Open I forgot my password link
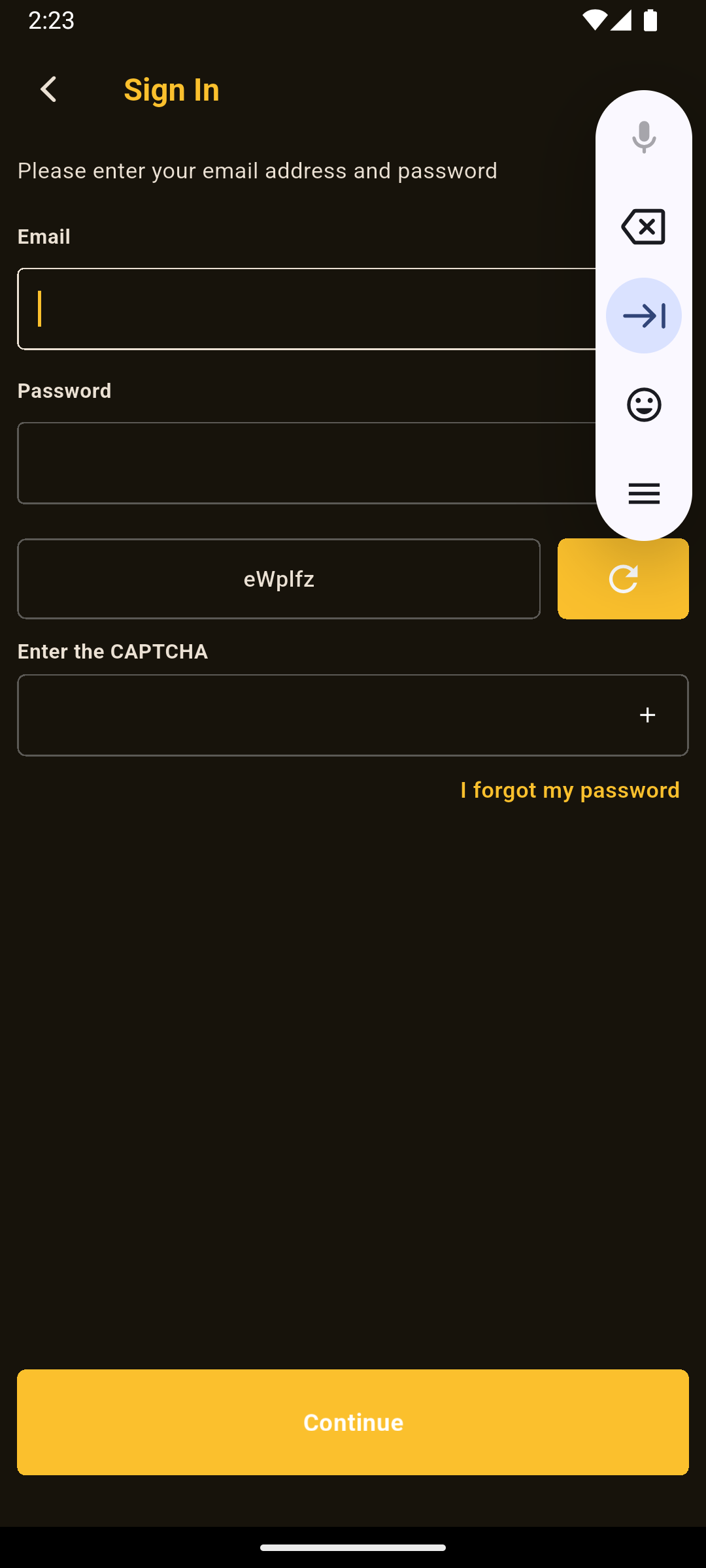This screenshot has width=706, height=1568. pyautogui.click(x=570, y=791)
